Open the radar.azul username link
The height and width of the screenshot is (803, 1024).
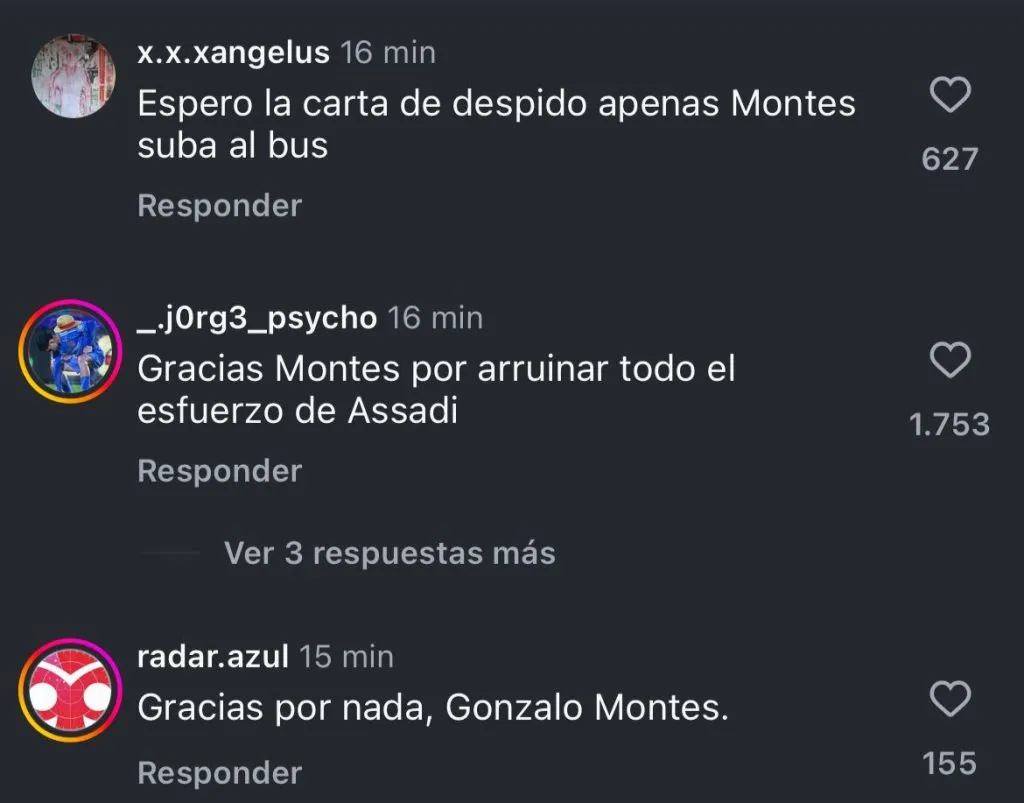click(x=212, y=657)
